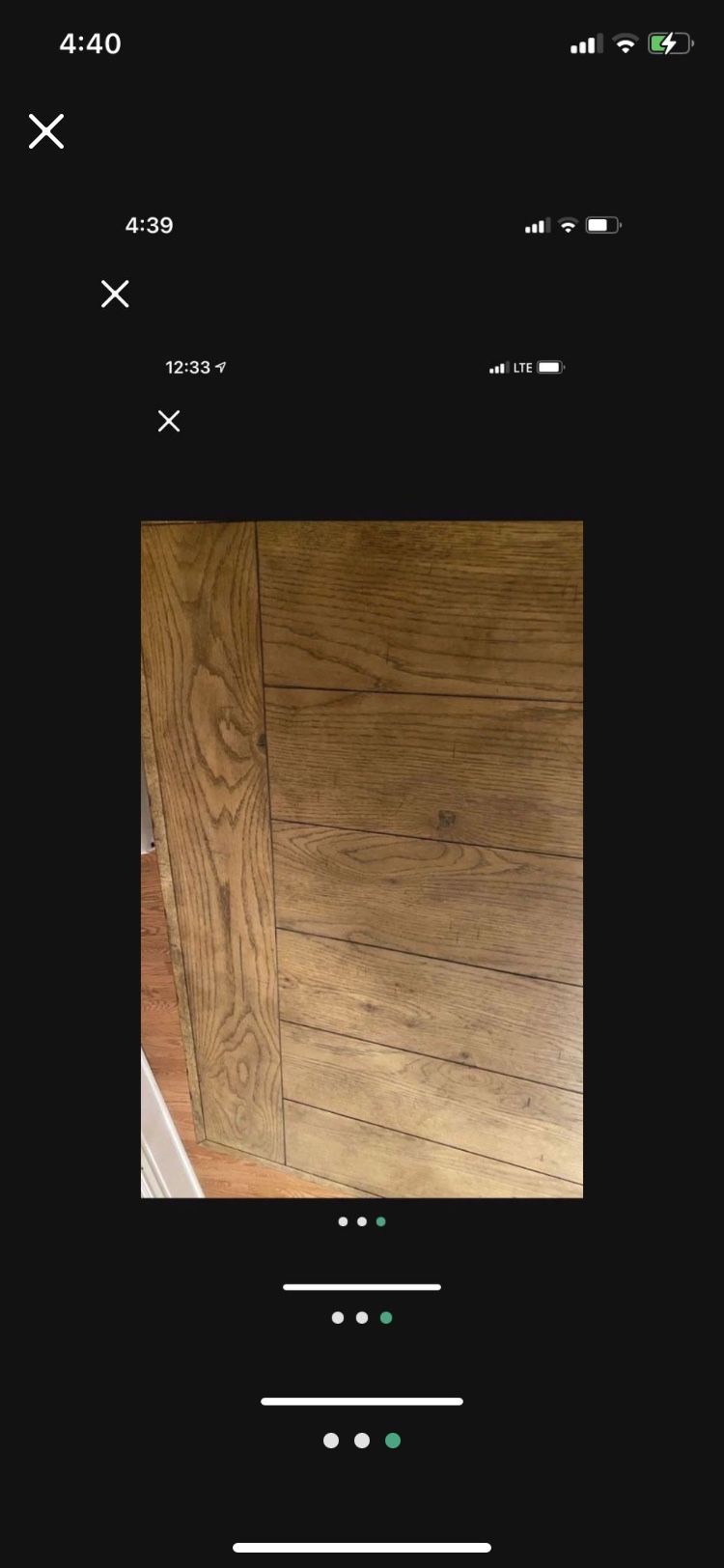Tap the charging battery icon at top right

(x=670, y=43)
